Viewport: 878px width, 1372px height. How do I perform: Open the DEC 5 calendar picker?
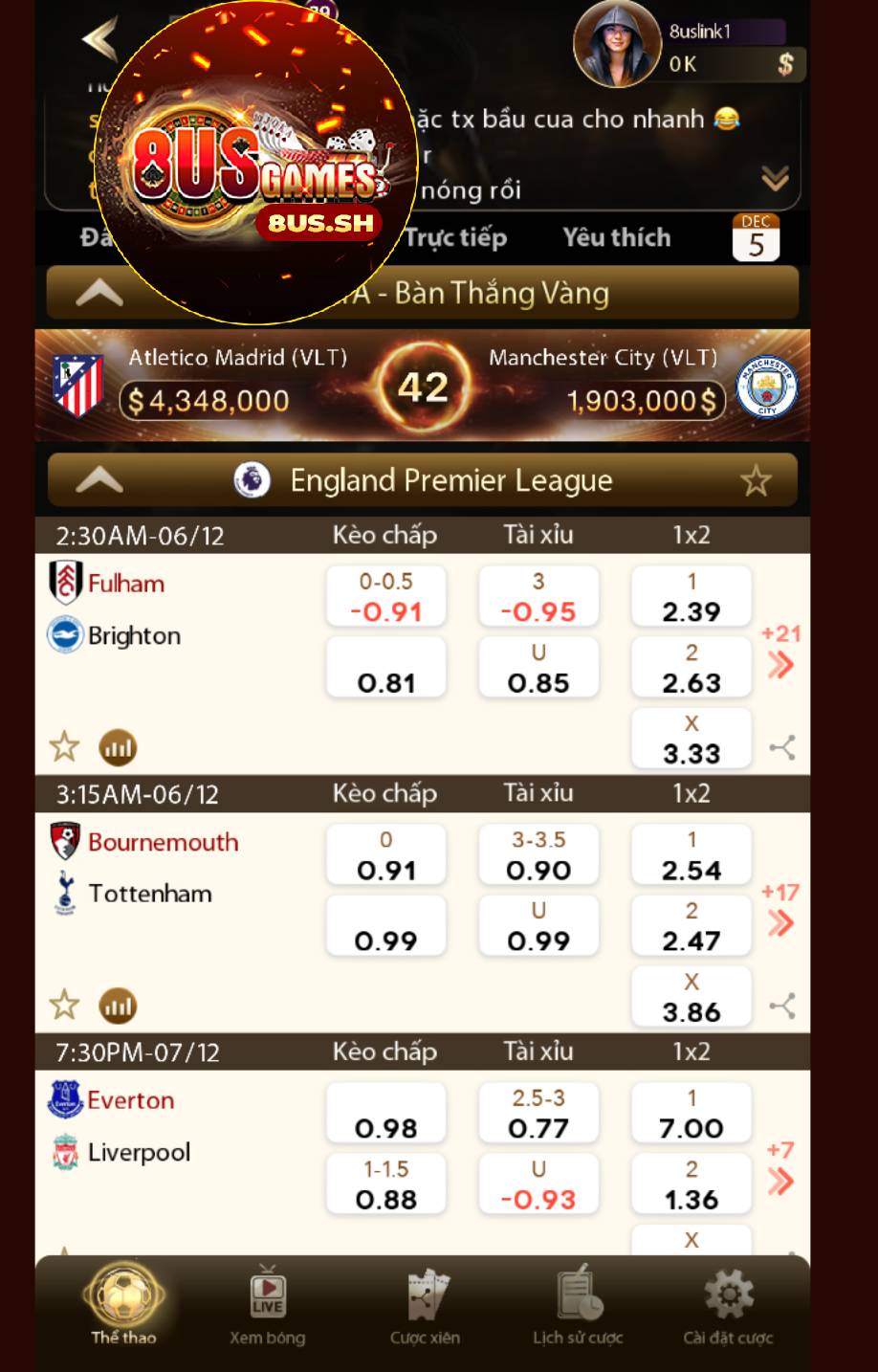[x=756, y=237]
